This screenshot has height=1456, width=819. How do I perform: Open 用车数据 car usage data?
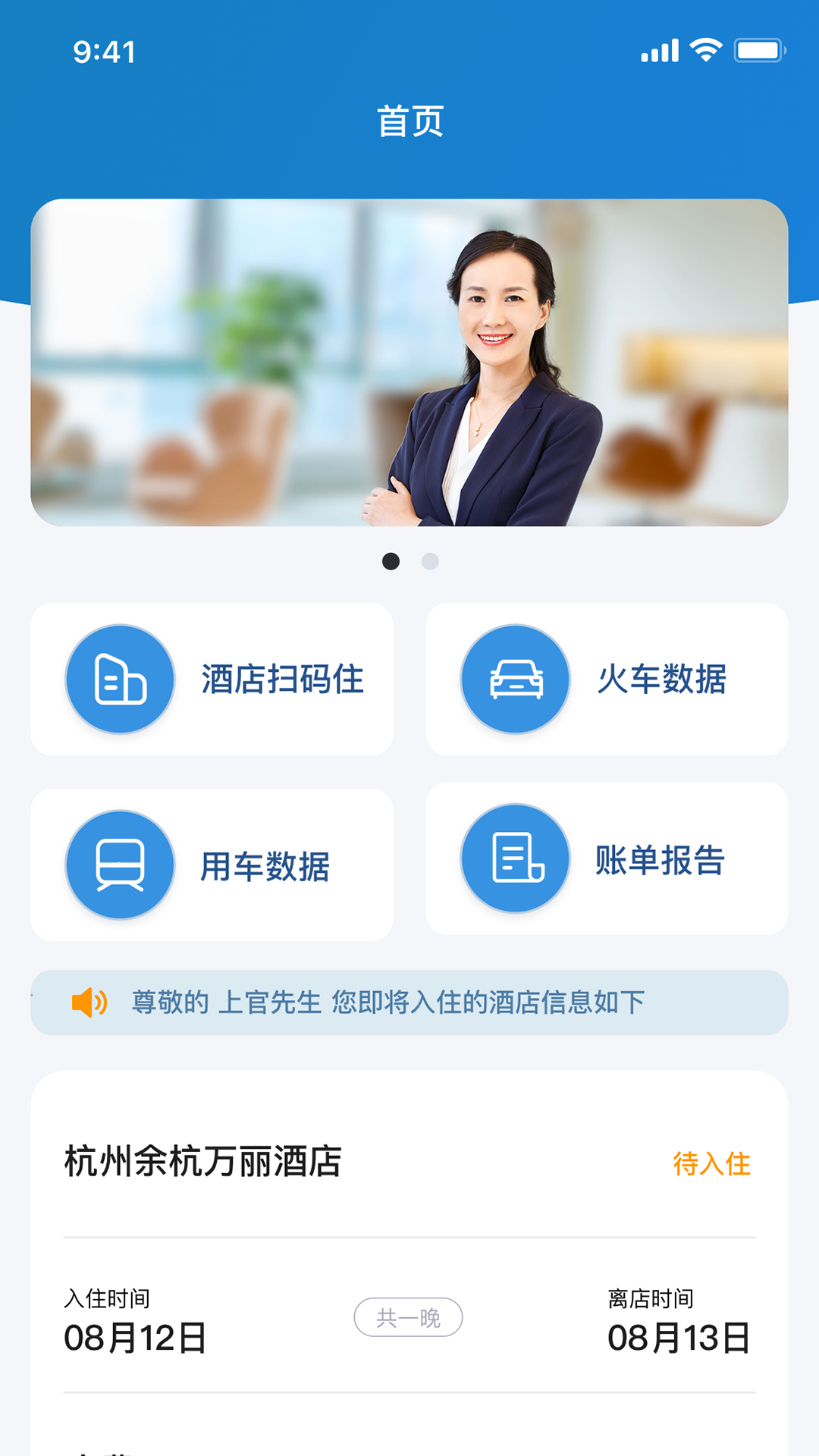click(x=212, y=864)
